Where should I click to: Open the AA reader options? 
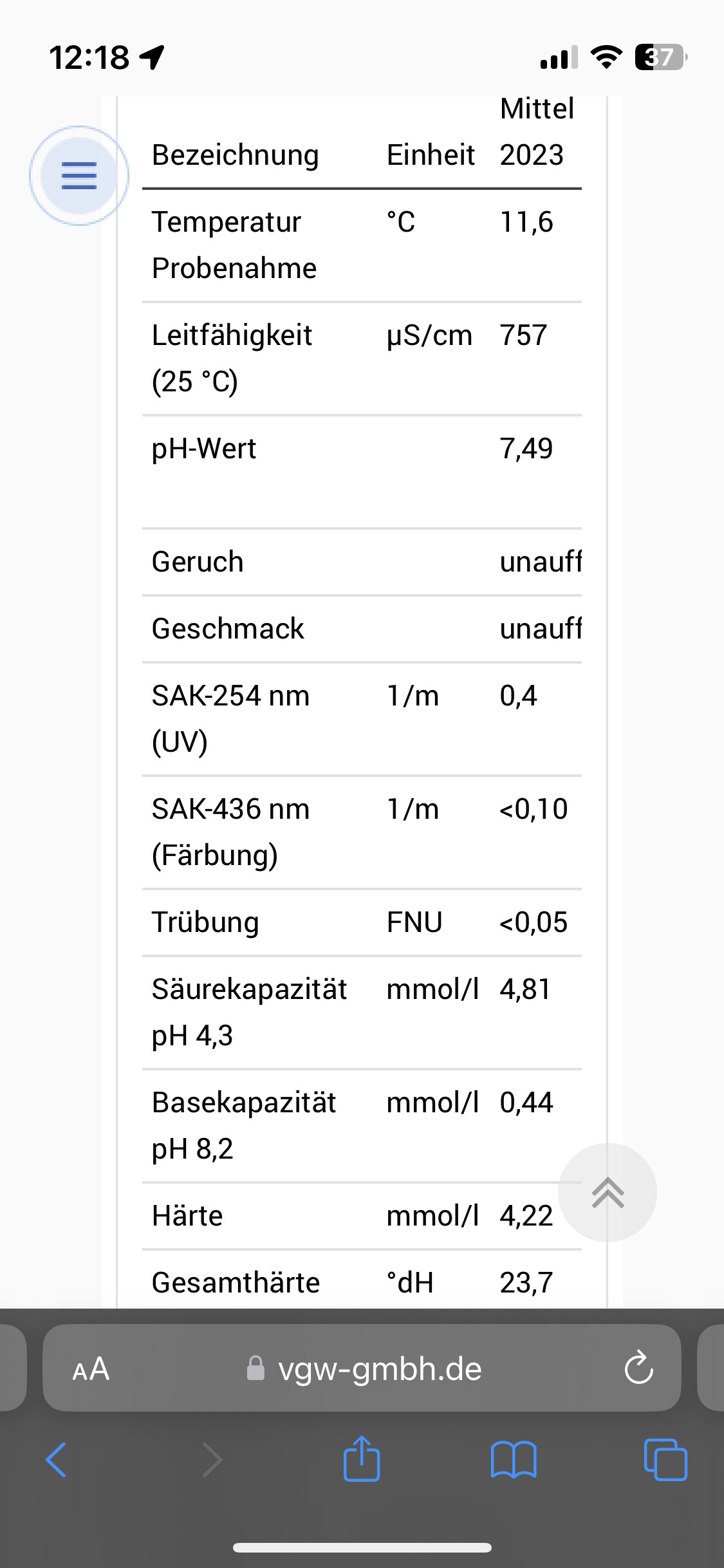91,1369
